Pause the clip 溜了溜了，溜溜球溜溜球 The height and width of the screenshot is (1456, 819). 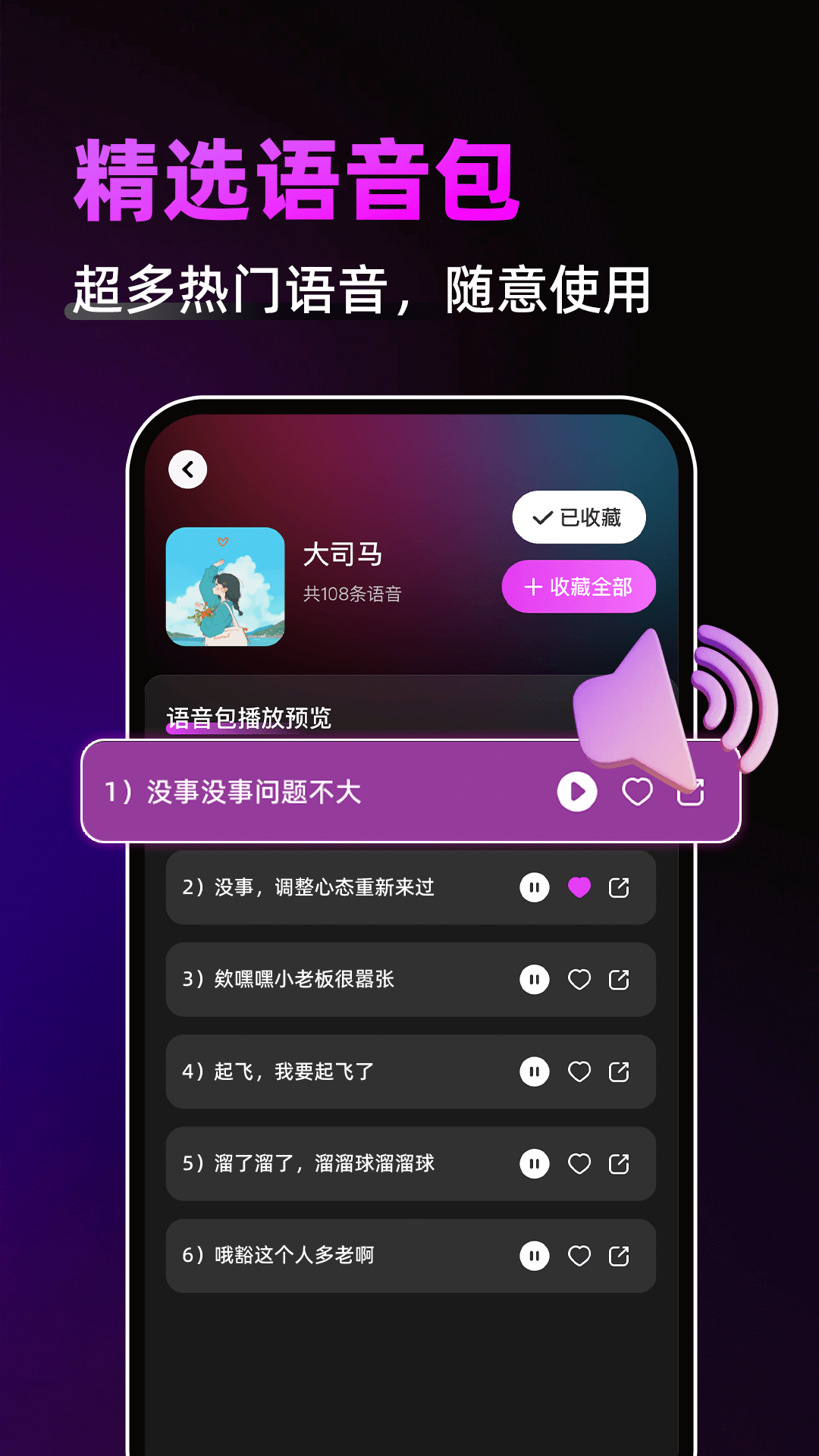point(535,1163)
